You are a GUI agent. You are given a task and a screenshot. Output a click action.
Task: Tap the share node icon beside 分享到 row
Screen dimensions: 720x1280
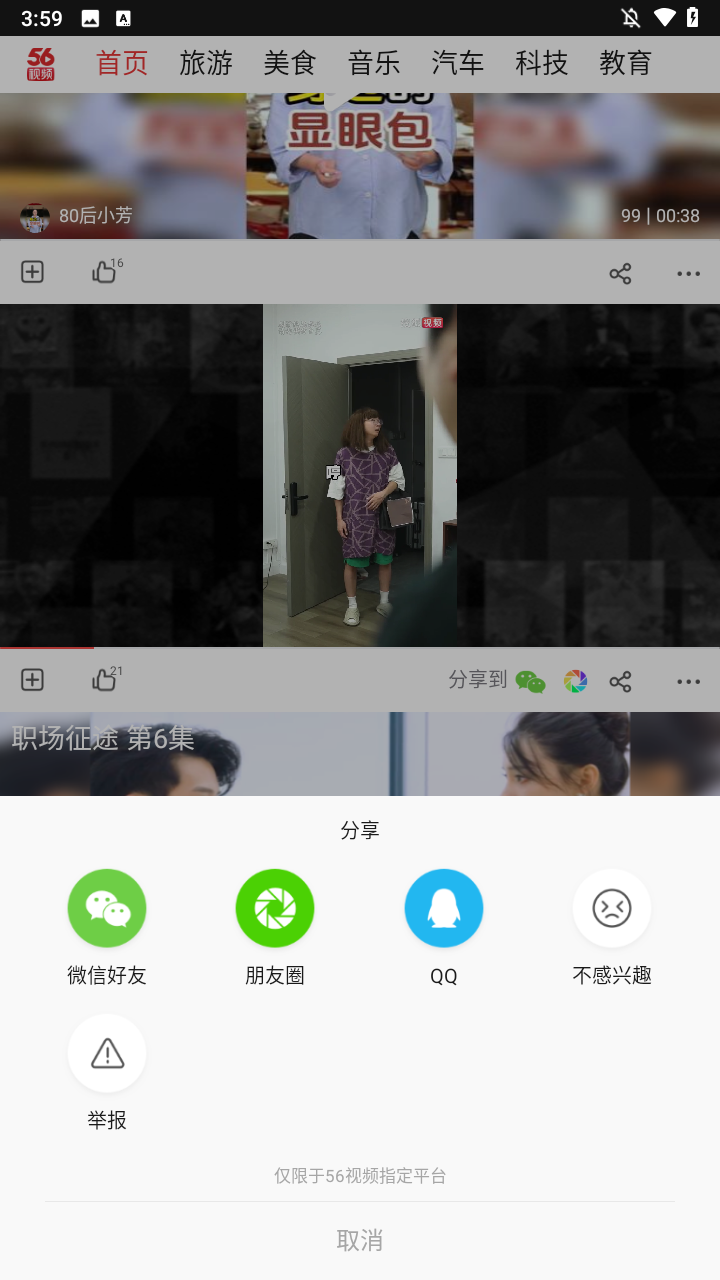(620, 681)
